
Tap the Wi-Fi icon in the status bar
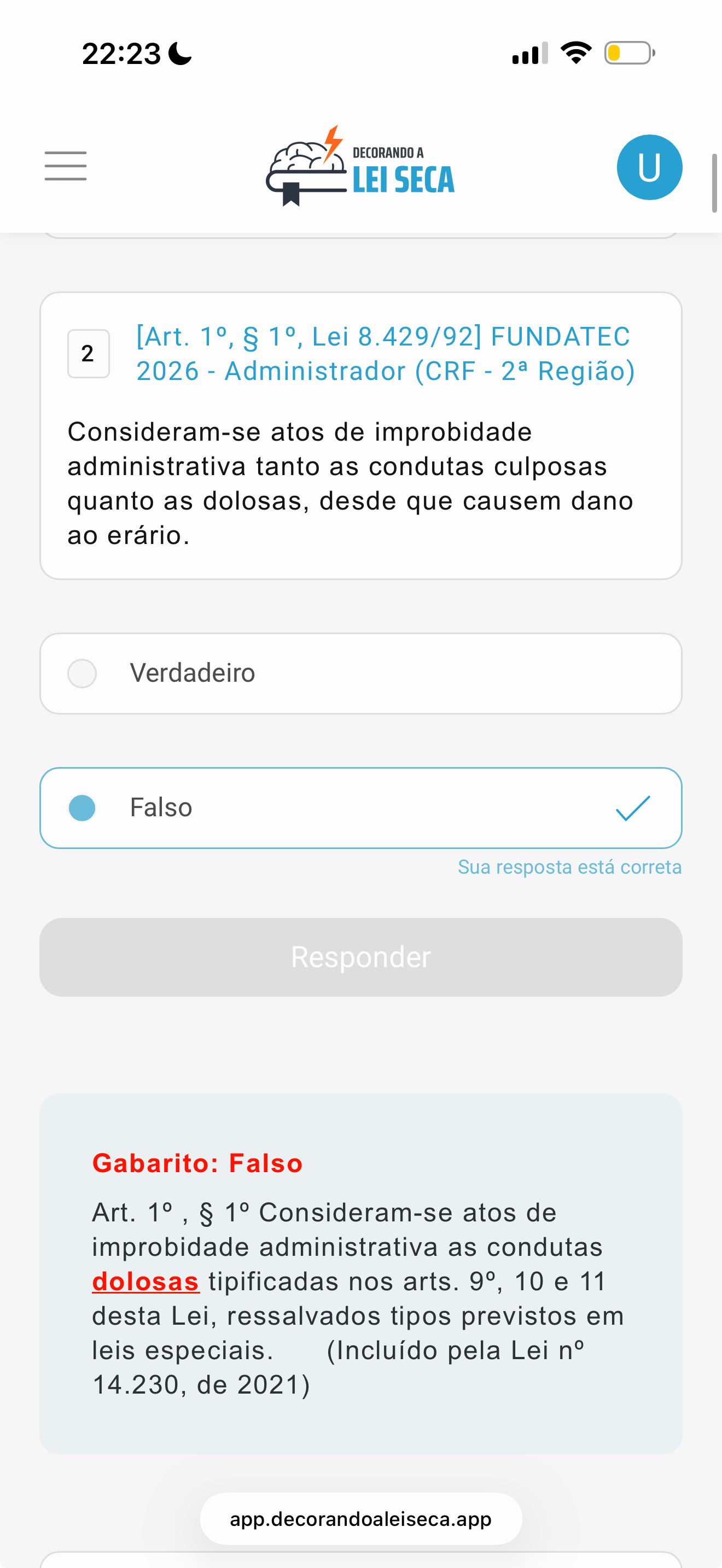[x=575, y=54]
